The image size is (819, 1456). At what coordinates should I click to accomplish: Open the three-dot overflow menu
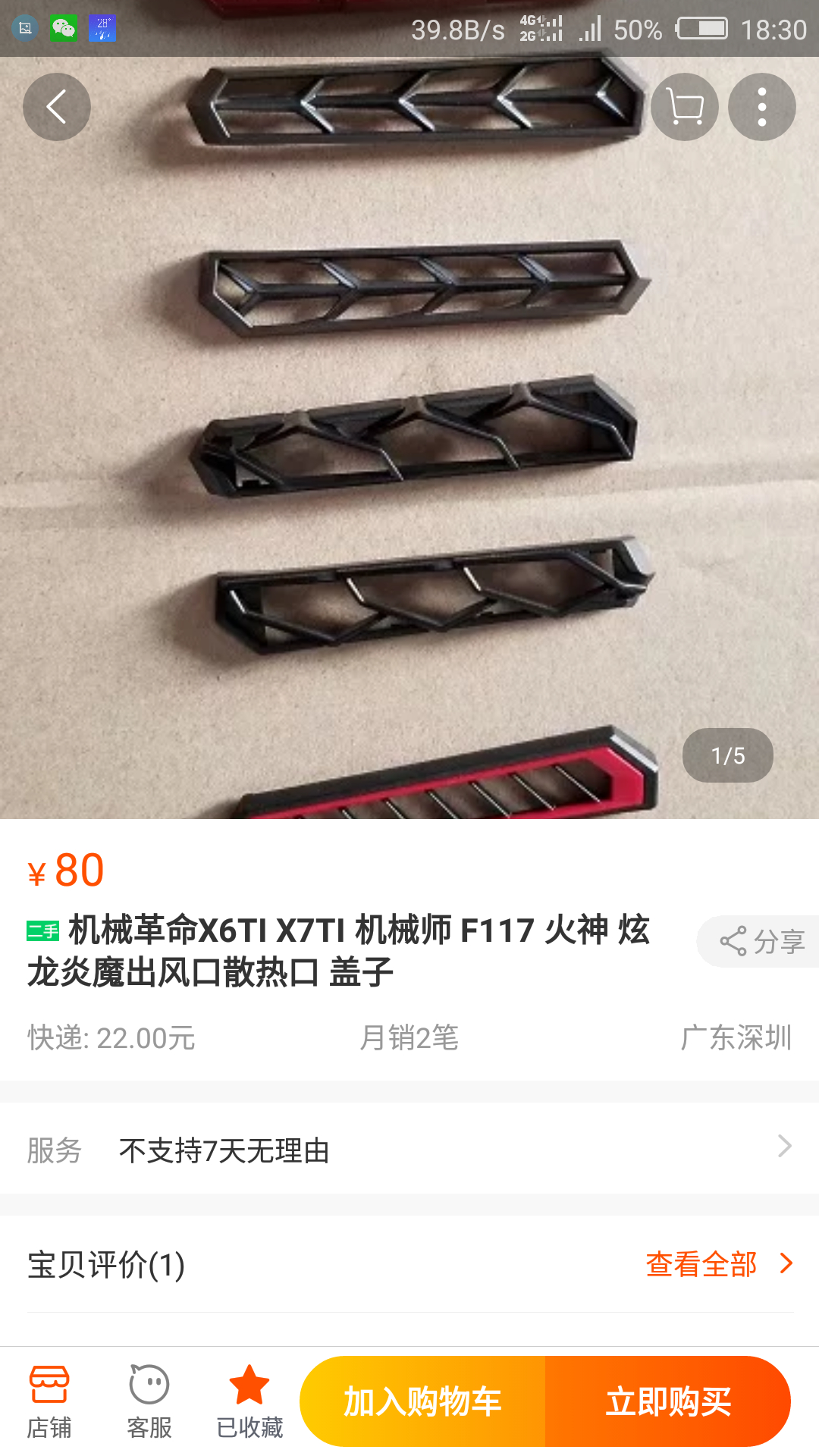click(x=761, y=107)
